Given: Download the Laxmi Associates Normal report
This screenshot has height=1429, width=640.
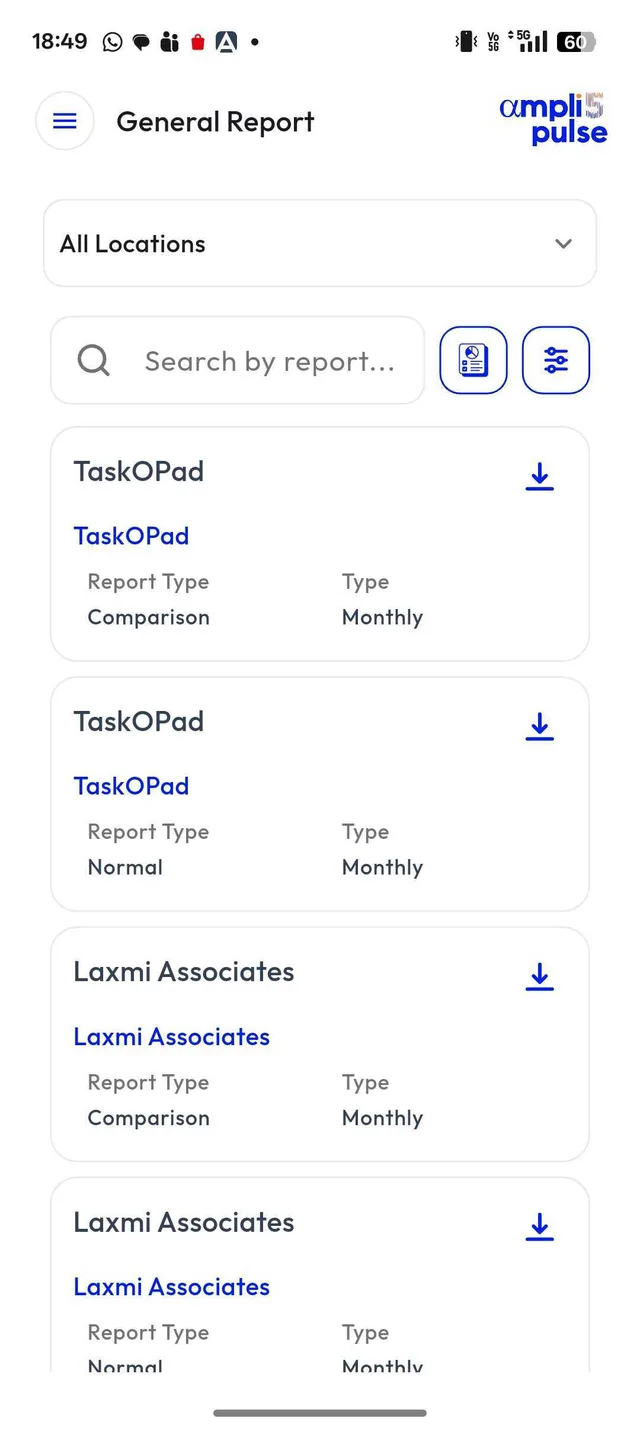Looking at the screenshot, I should point(540,1226).
